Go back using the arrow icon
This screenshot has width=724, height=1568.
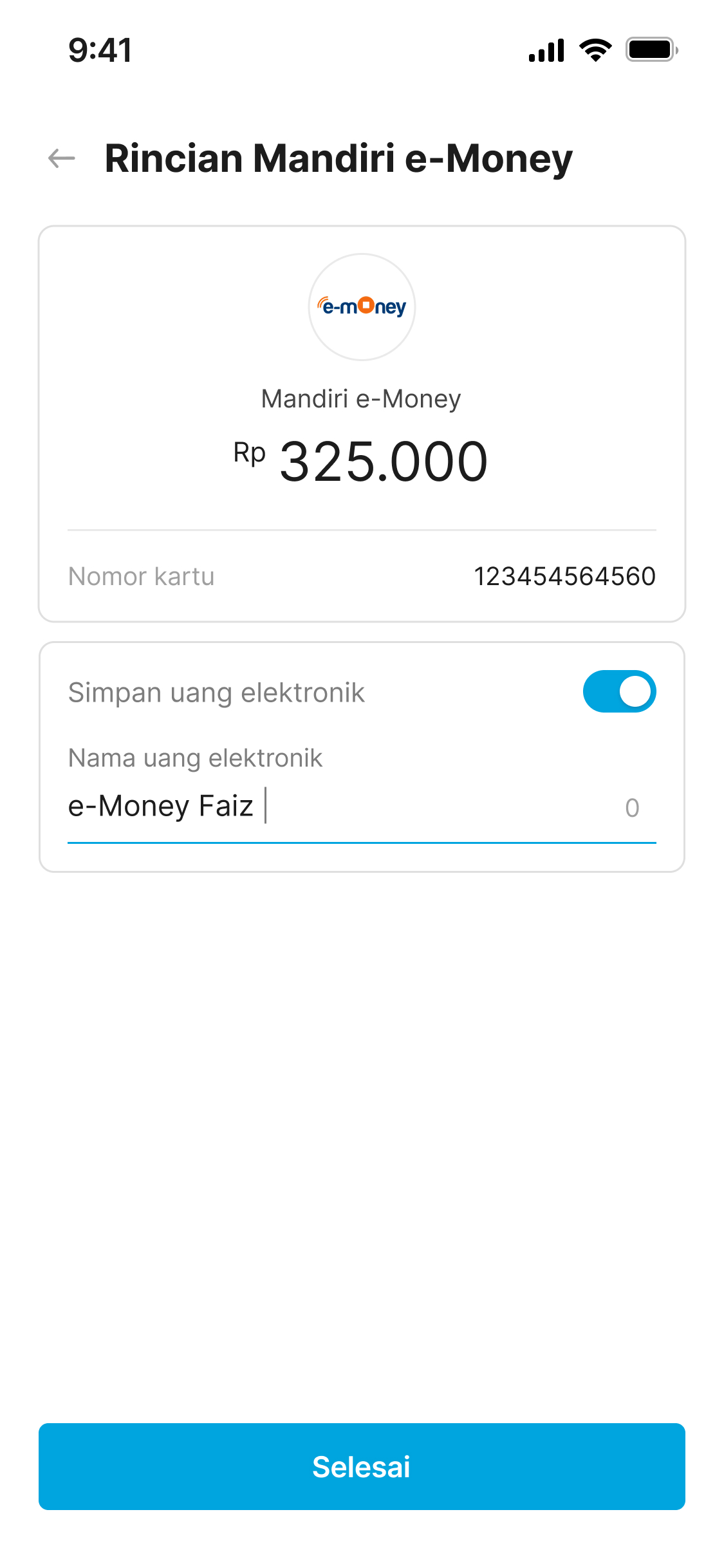pos(62,158)
